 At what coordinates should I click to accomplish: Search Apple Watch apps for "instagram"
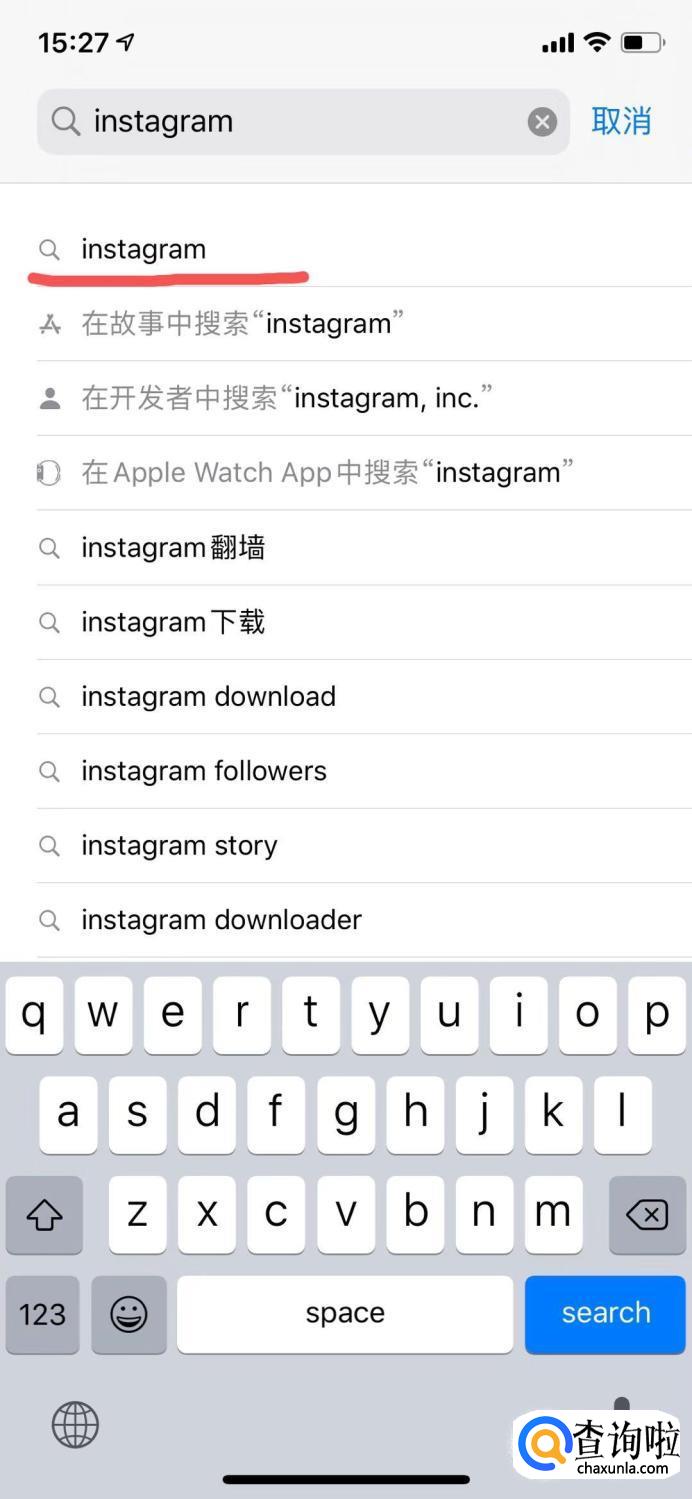[x=327, y=472]
